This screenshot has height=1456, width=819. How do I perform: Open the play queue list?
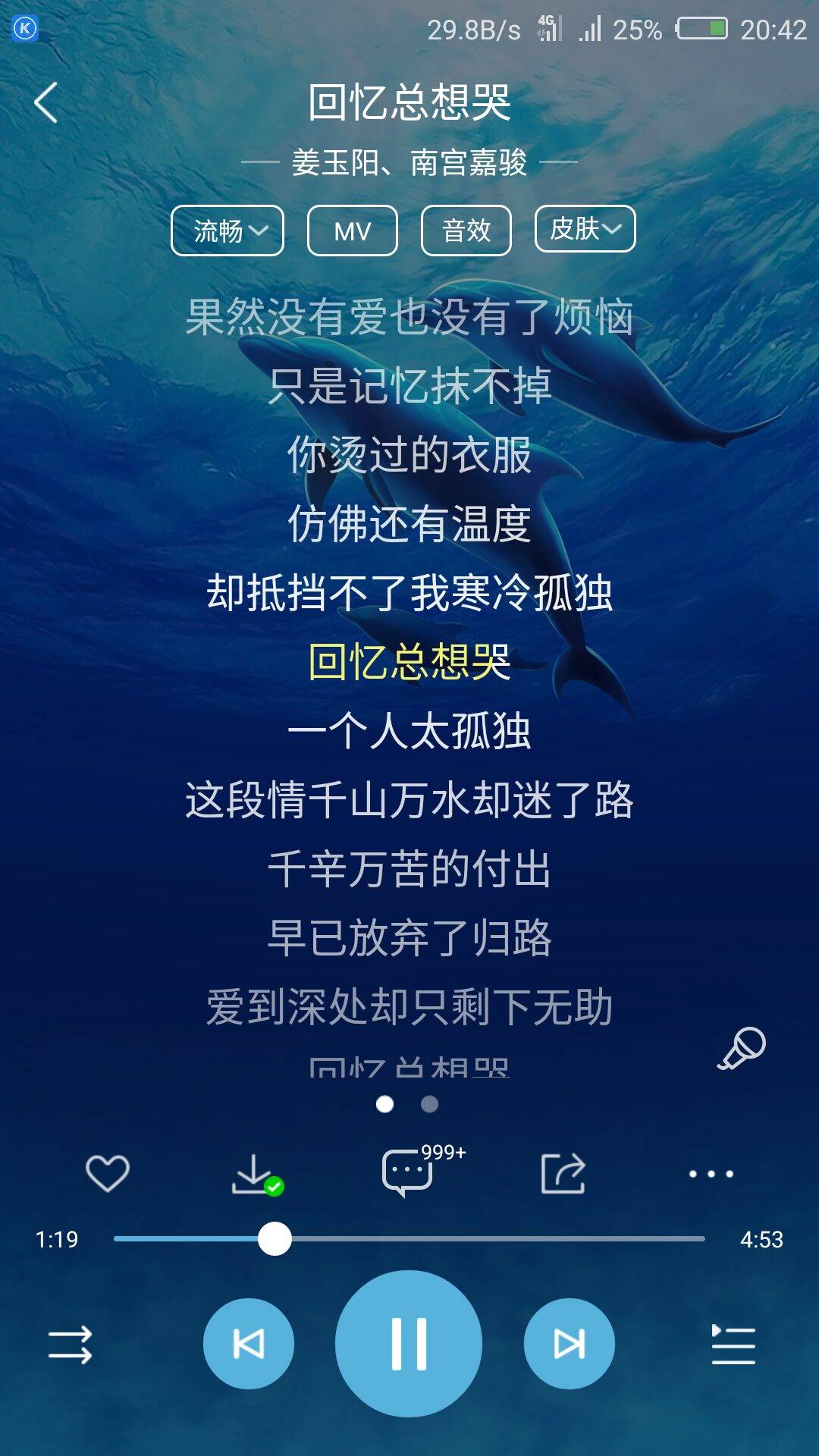[733, 1345]
